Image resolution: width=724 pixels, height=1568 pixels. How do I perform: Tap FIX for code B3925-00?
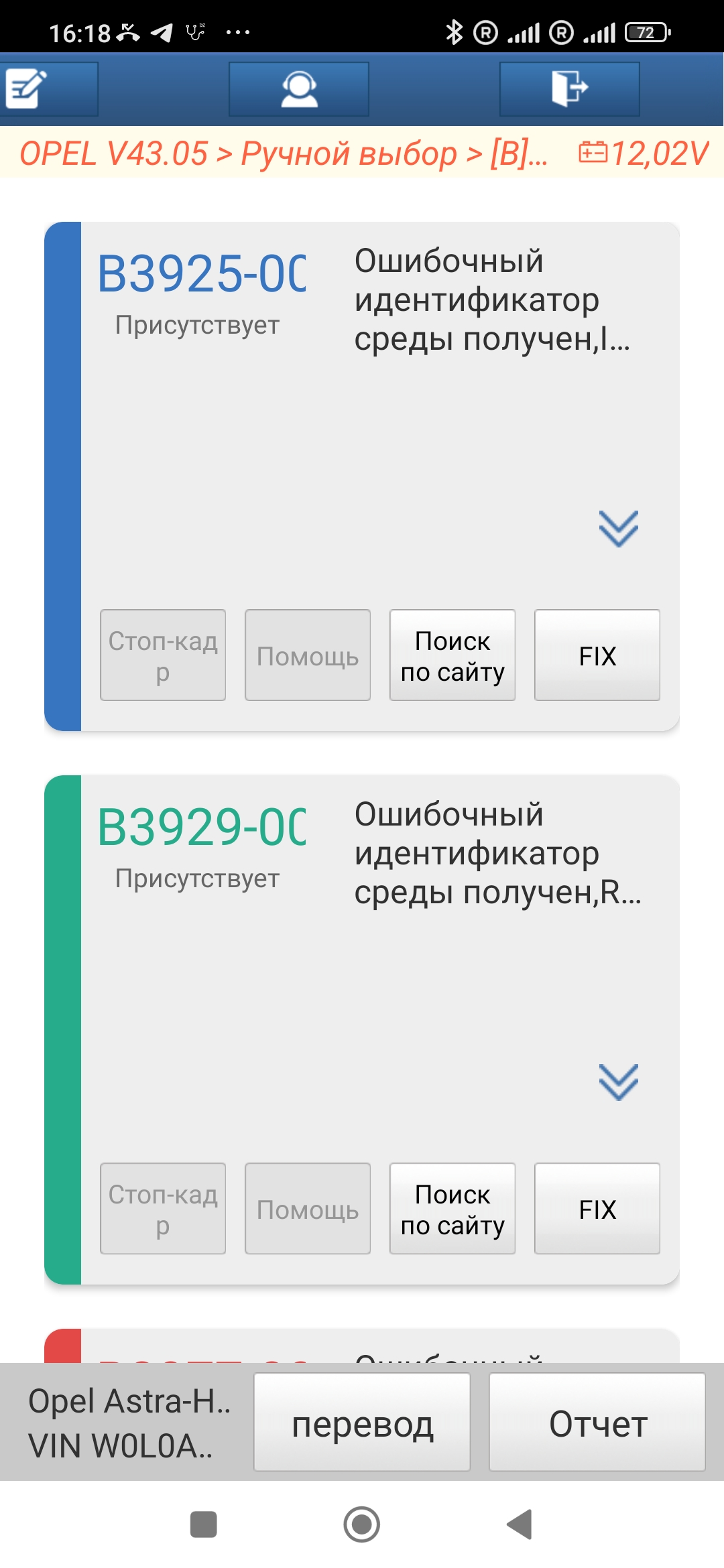point(597,655)
